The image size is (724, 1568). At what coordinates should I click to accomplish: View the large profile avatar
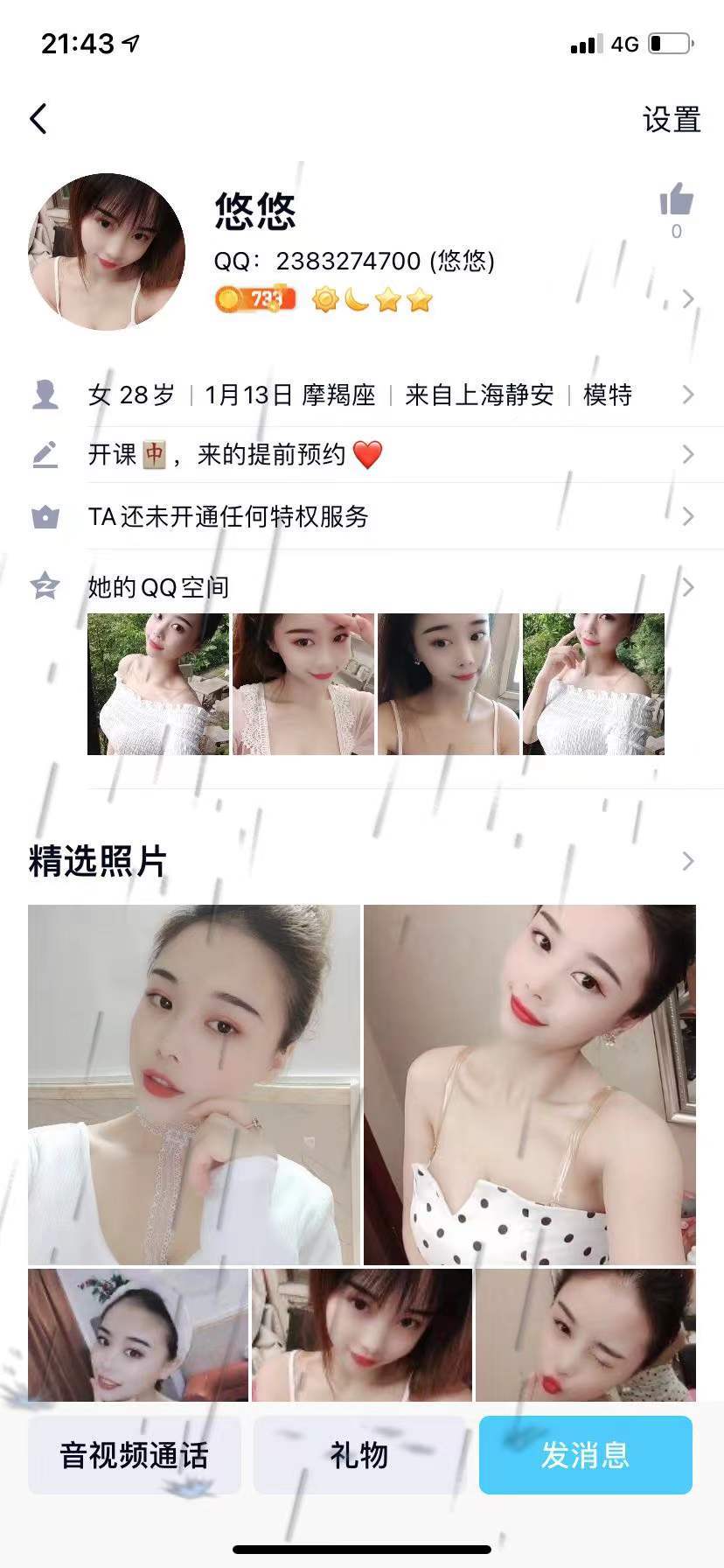click(x=107, y=252)
